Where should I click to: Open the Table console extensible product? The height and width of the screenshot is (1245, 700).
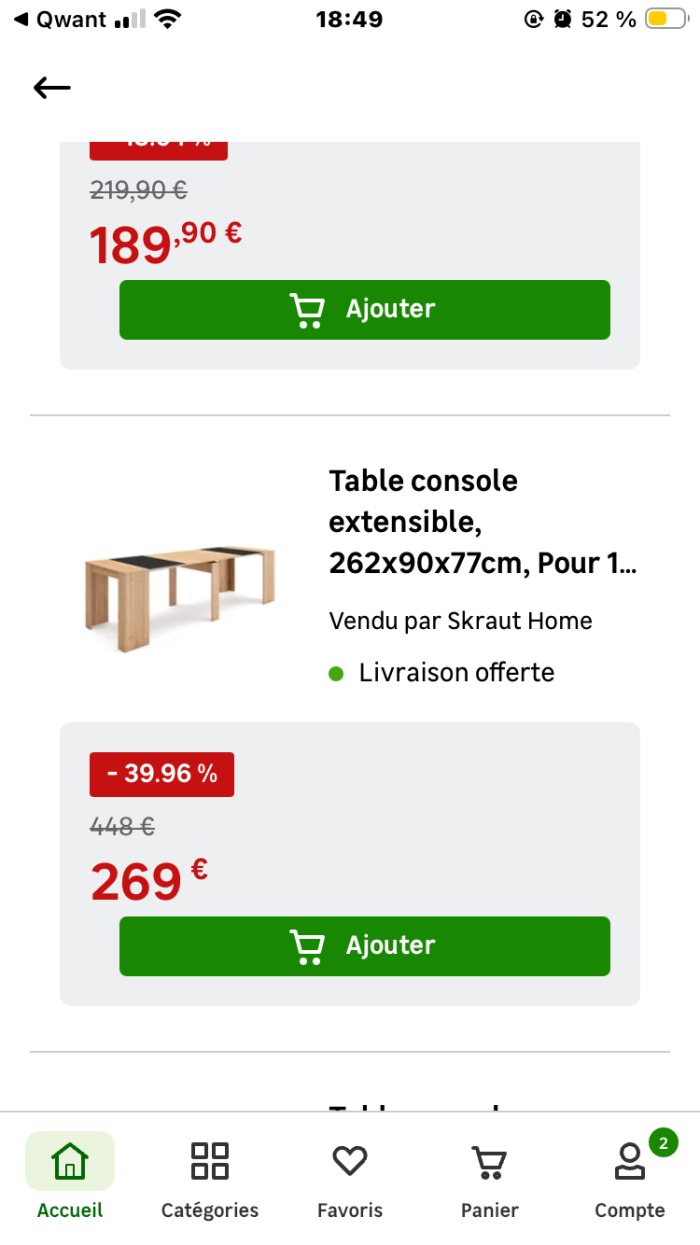click(482, 522)
